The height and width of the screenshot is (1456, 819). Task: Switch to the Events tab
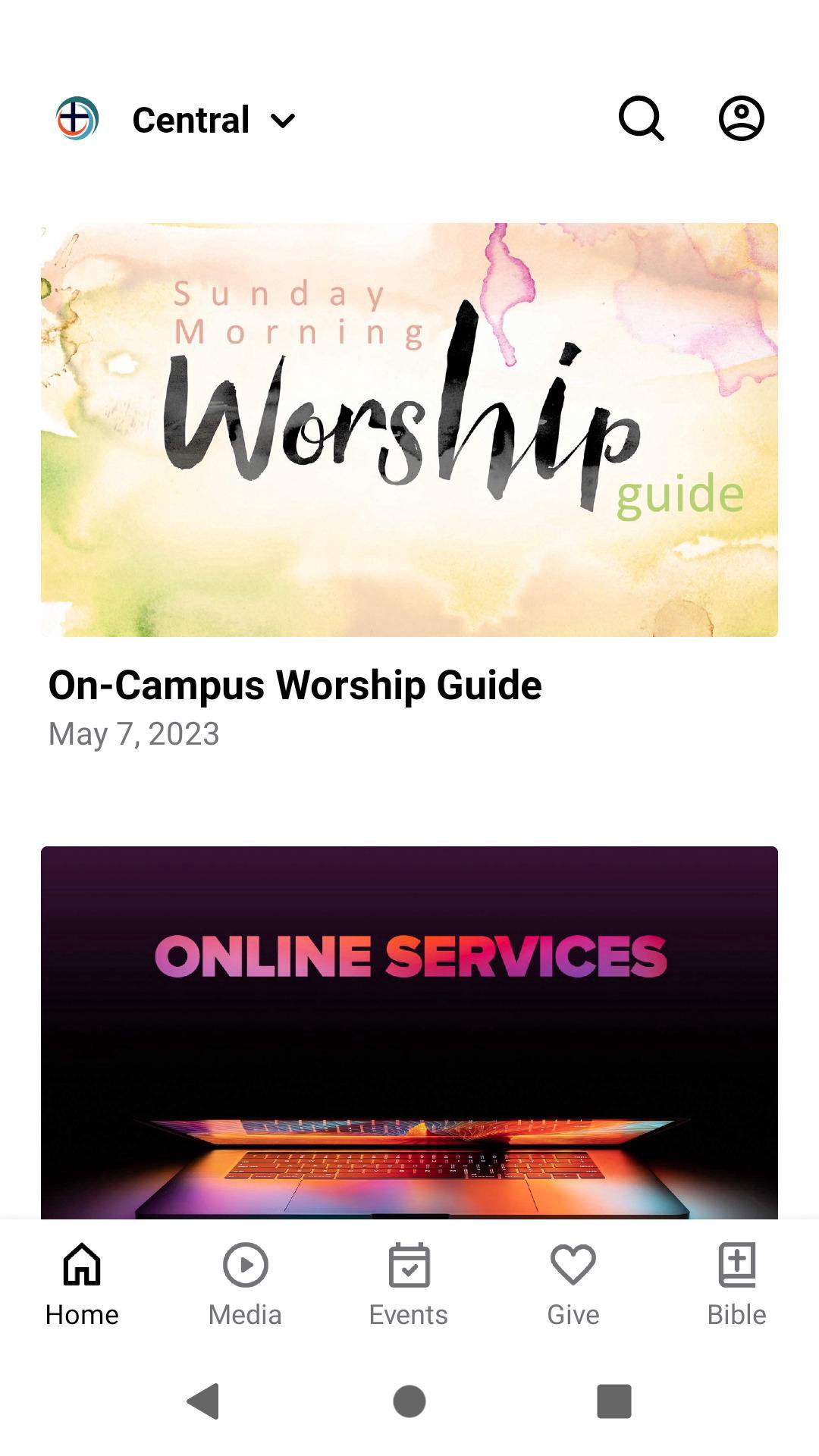(x=409, y=1285)
